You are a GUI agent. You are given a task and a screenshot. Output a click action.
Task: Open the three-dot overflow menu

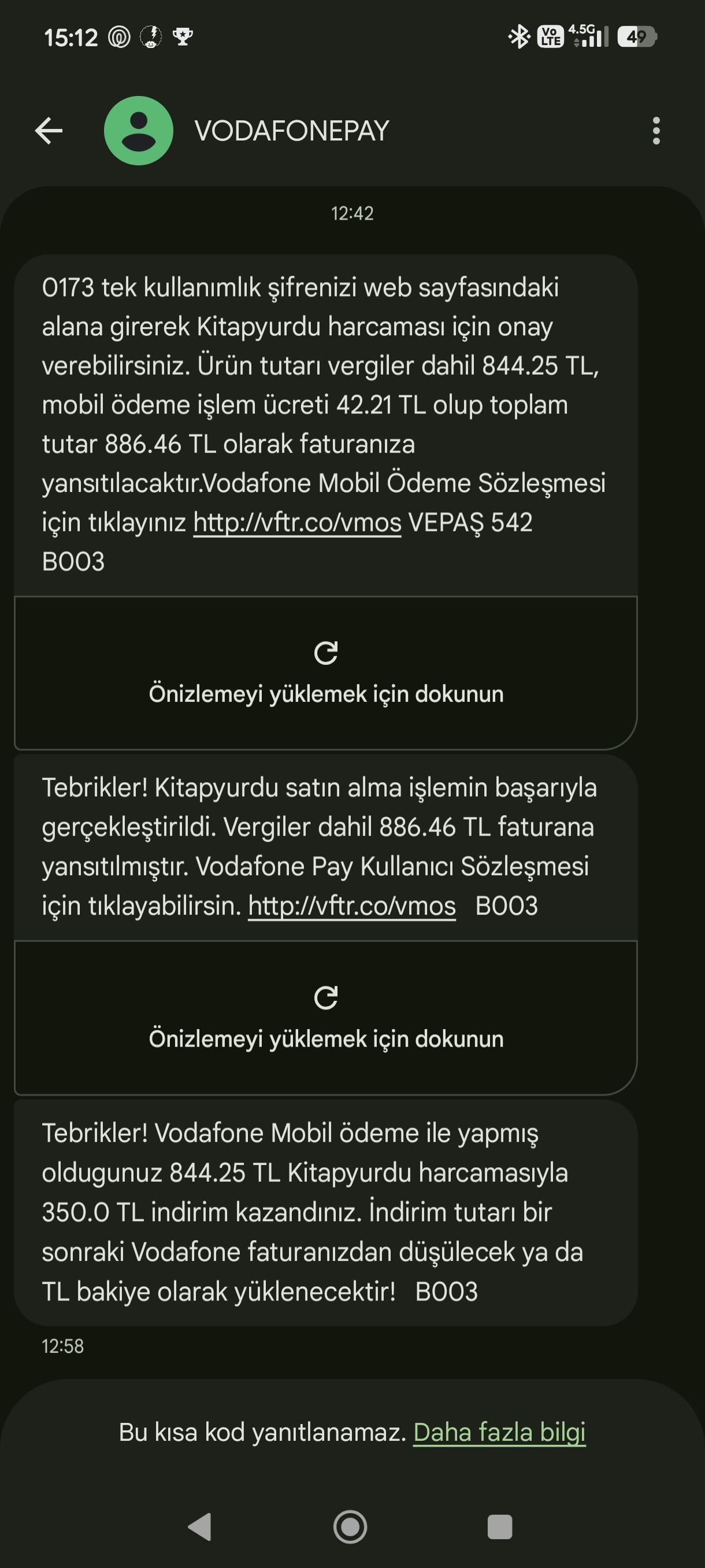coord(656,131)
